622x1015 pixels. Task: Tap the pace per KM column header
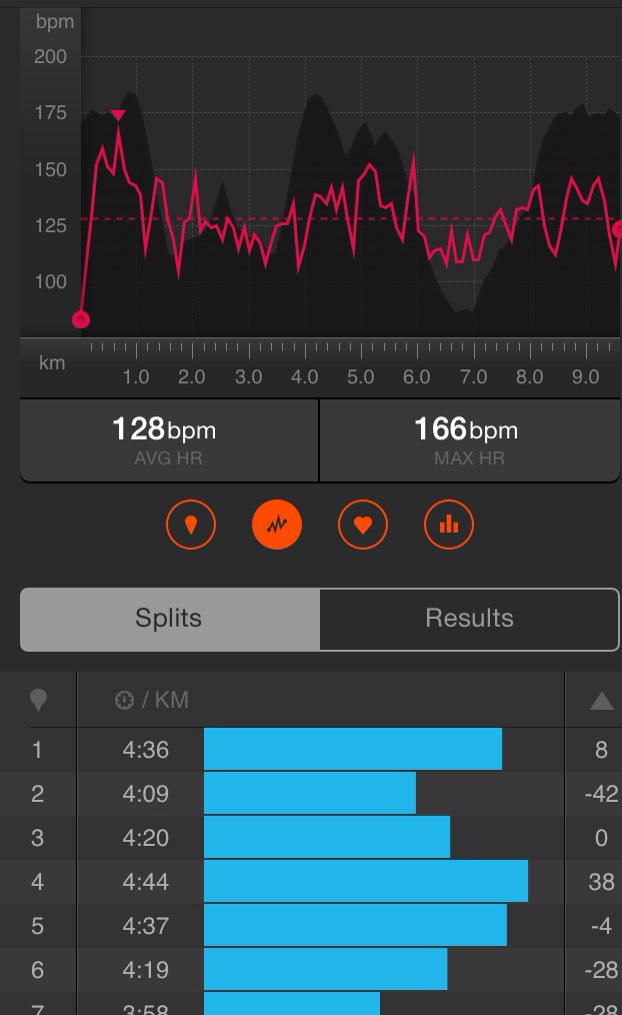tap(151, 700)
